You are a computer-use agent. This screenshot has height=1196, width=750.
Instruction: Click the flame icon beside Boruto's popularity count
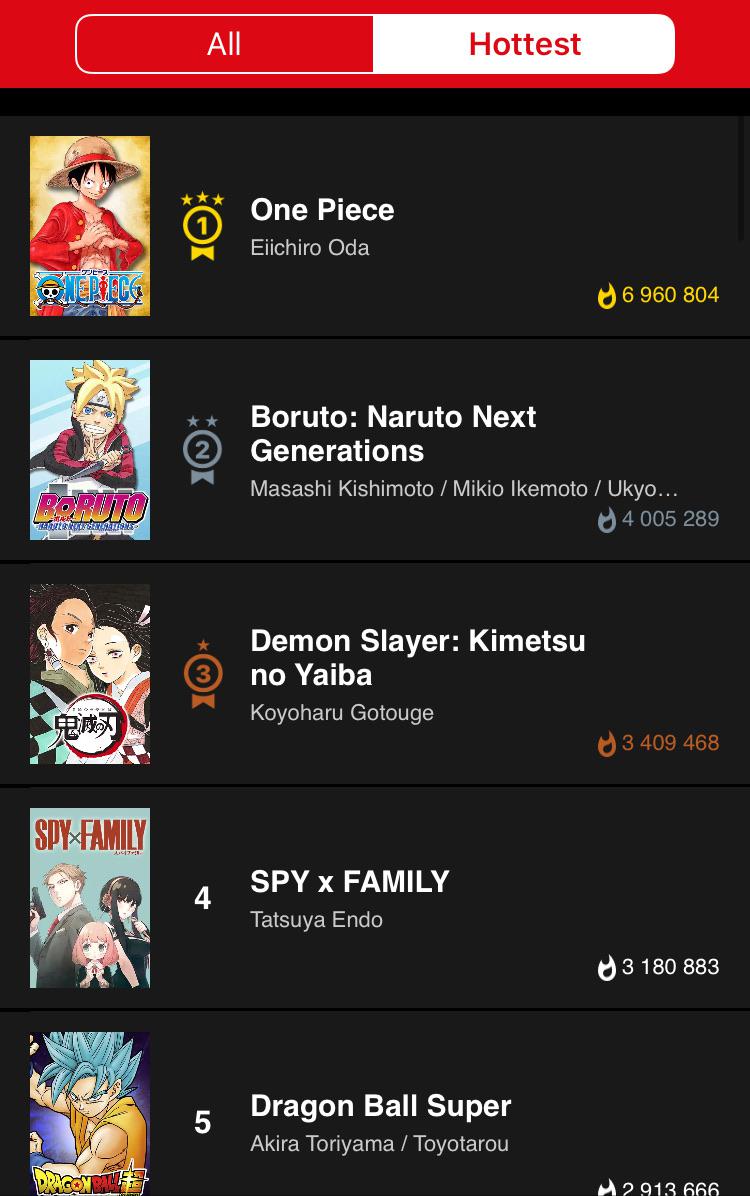point(607,519)
